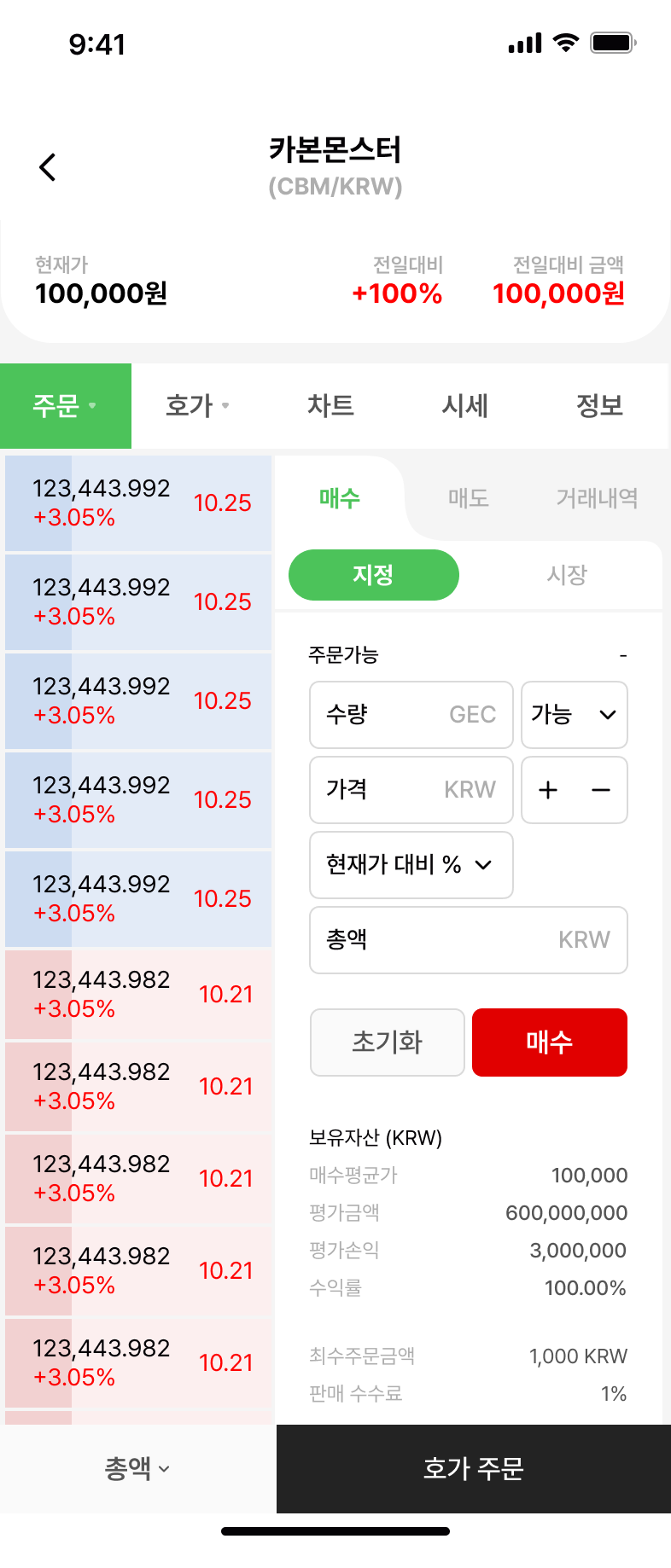View the 거래내역 tab

pos(597,498)
